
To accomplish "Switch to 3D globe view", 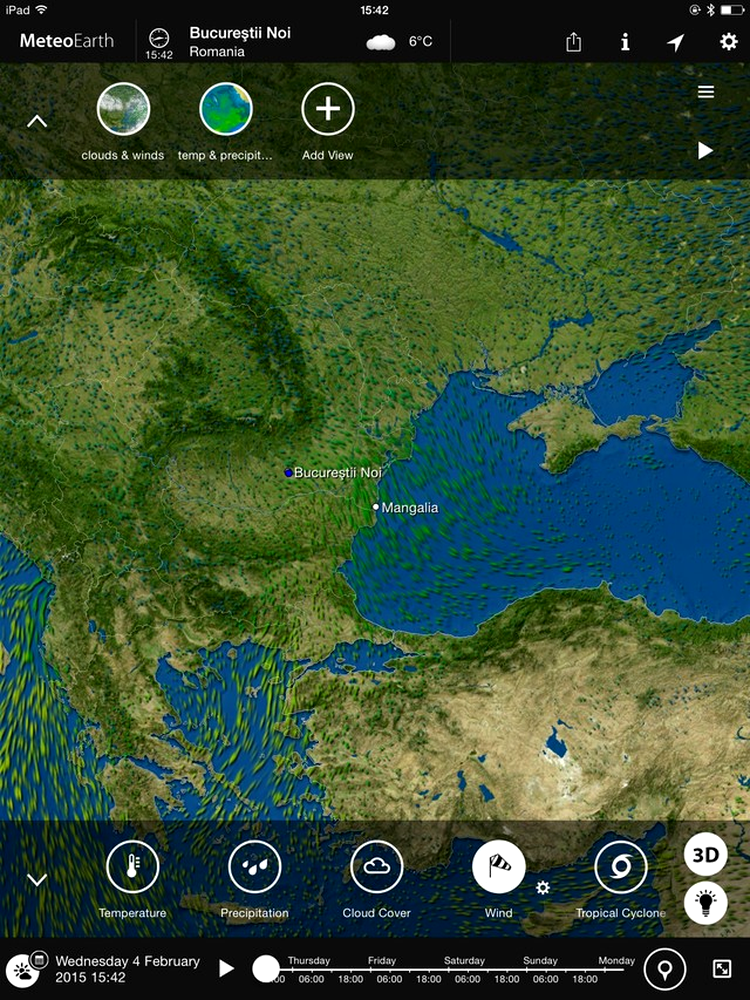I will [706, 855].
